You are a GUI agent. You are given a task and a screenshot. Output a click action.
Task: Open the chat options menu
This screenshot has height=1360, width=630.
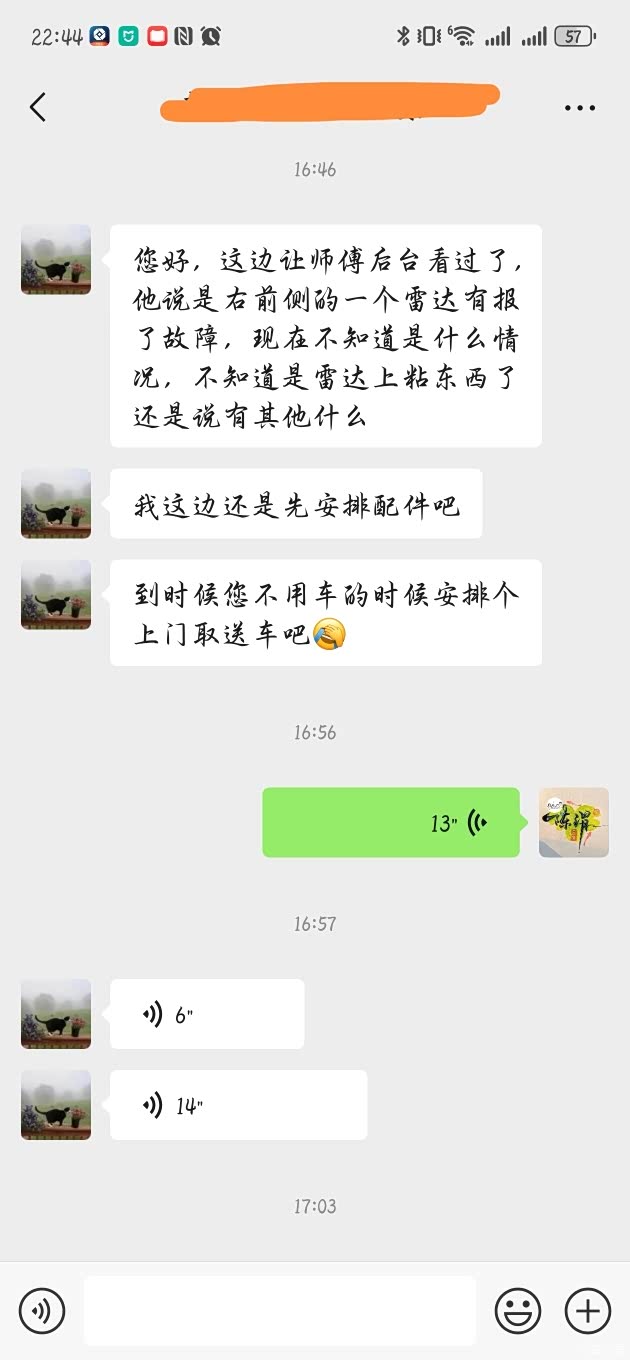coord(579,108)
